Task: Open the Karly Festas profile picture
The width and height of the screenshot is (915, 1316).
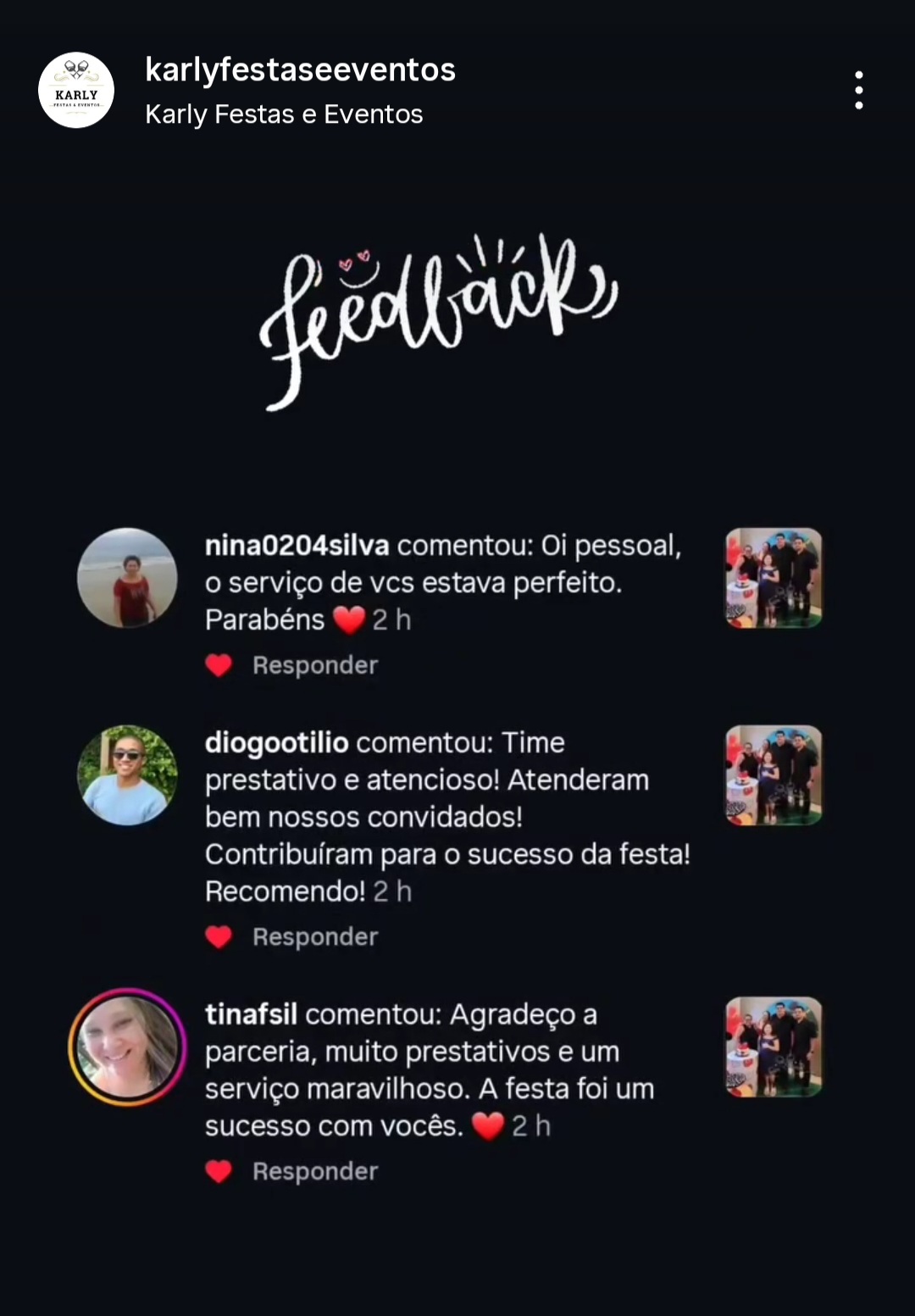Action: (77, 92)
